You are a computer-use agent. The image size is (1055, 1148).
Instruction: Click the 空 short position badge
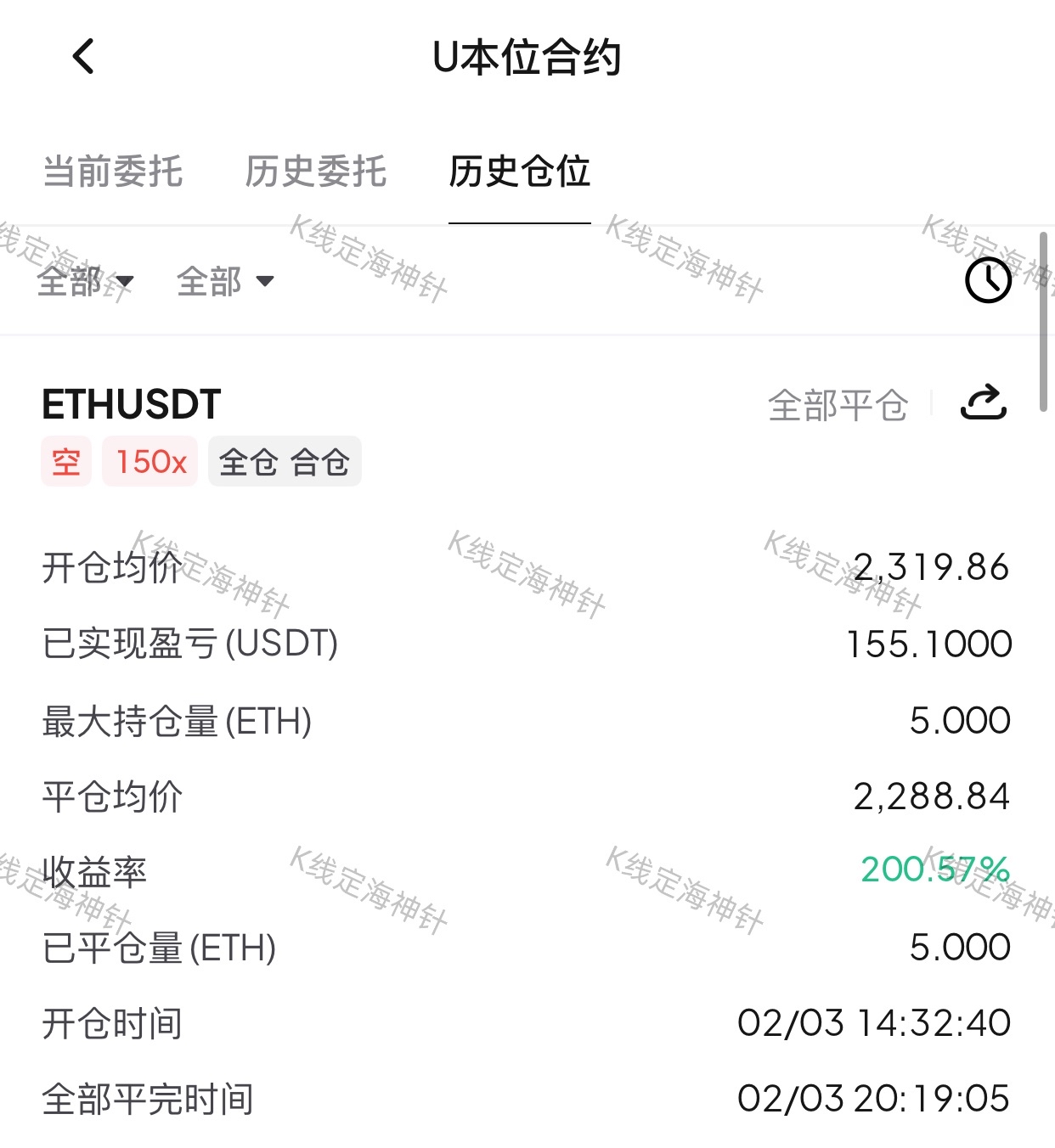click(66, 461)
